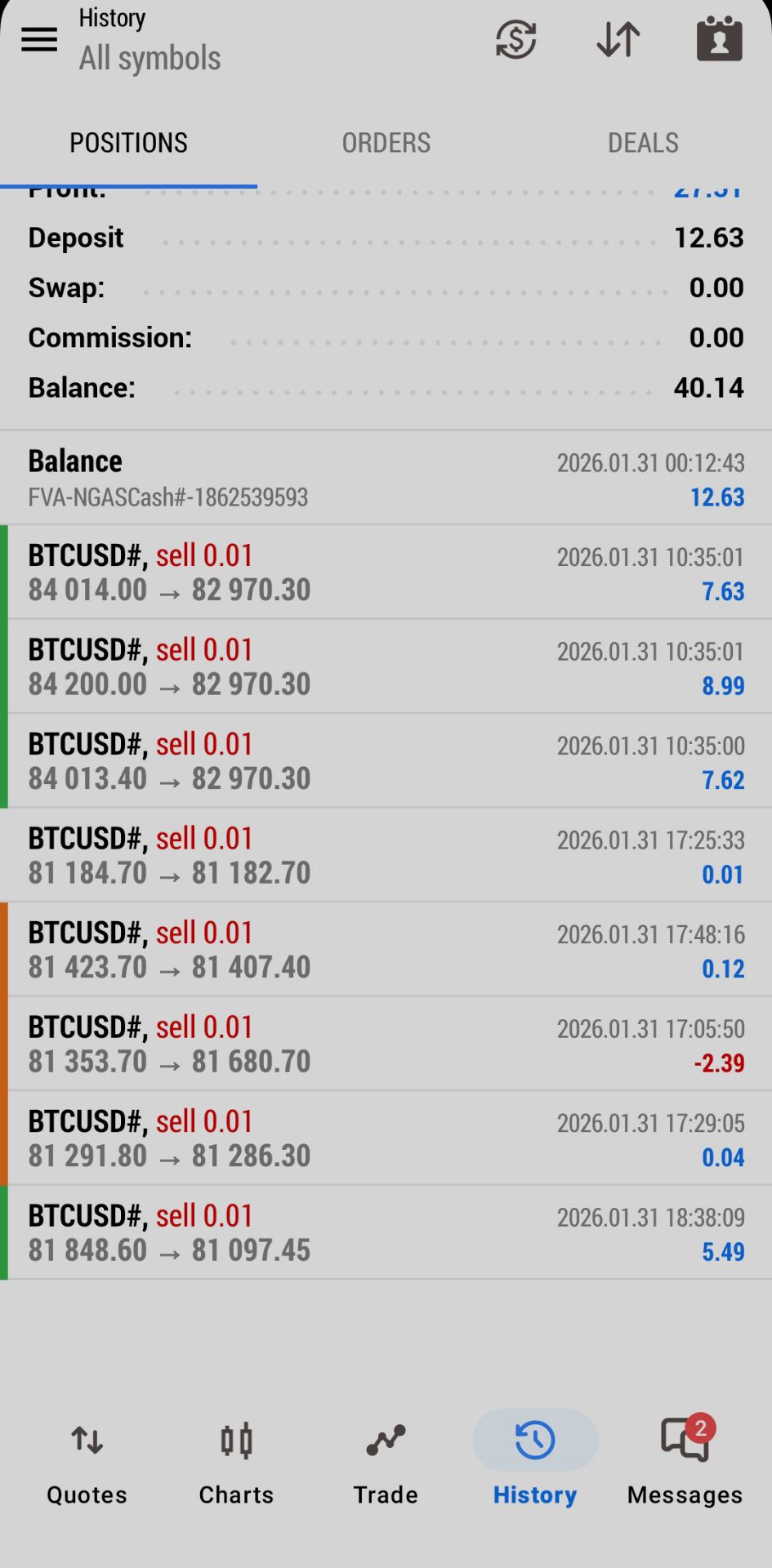
Task: Open the BTCUSD position opened at 84 014.00
Action: (x=386, y=572)
